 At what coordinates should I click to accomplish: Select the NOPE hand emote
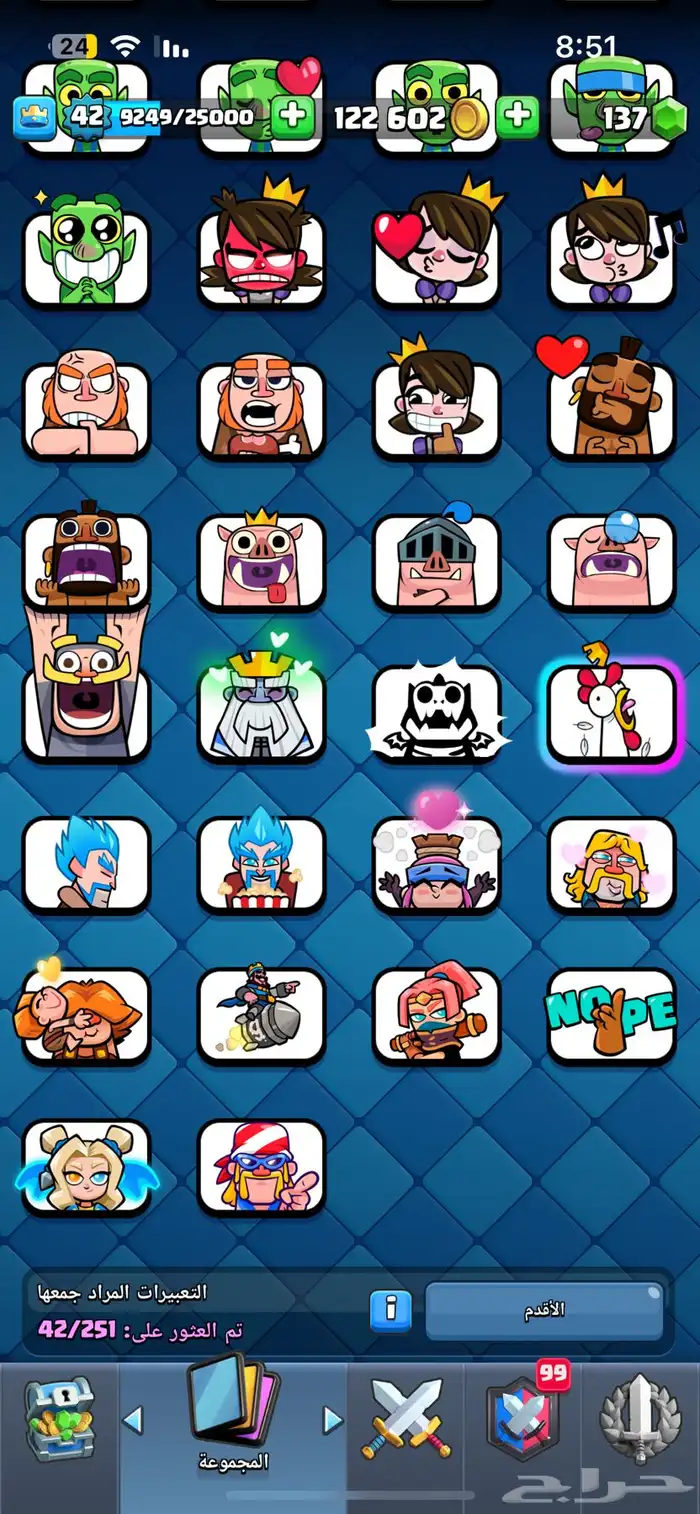pyautogui.click(x=612, y=1016)
